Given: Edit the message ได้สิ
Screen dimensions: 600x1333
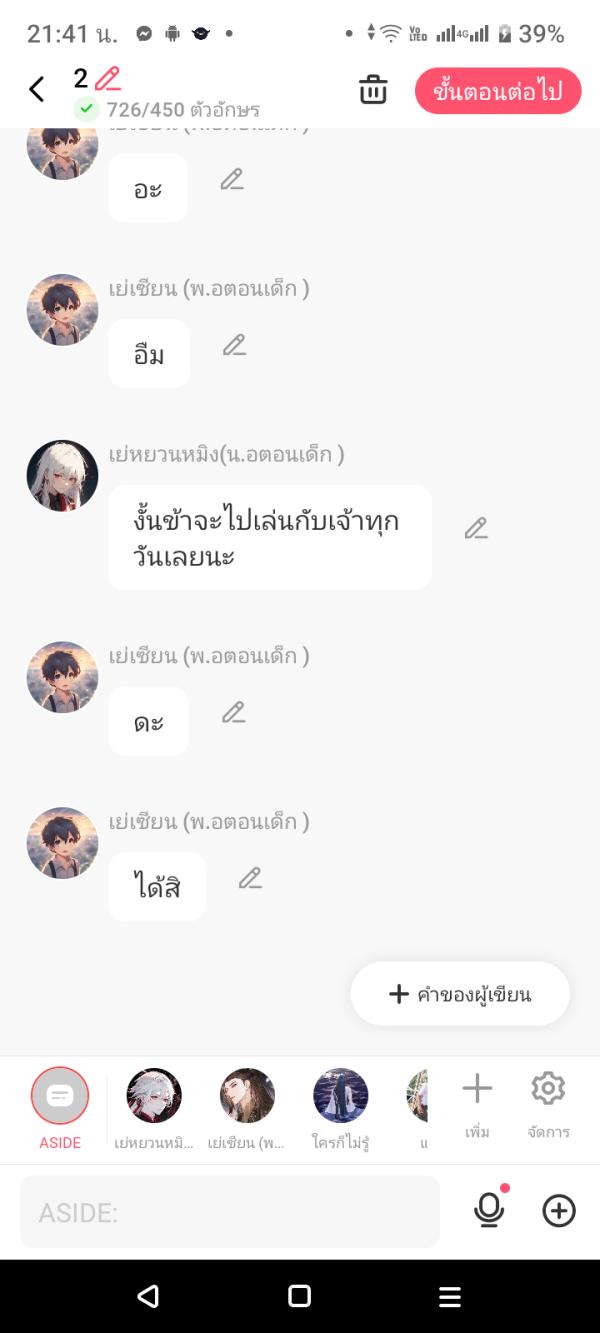Looking at the screenshot, I should [x=250, y=879].
